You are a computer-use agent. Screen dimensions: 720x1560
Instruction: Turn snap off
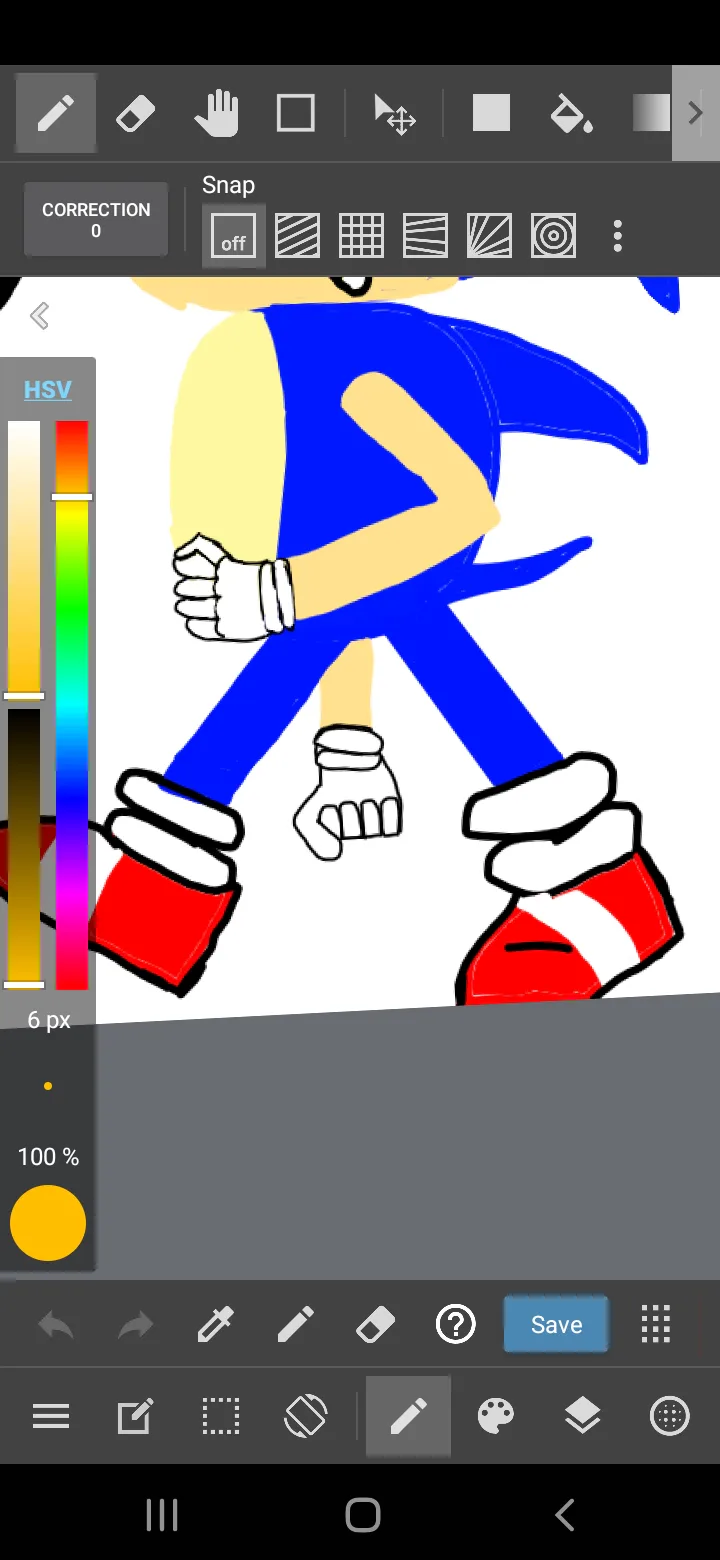[x=234, y=236]
